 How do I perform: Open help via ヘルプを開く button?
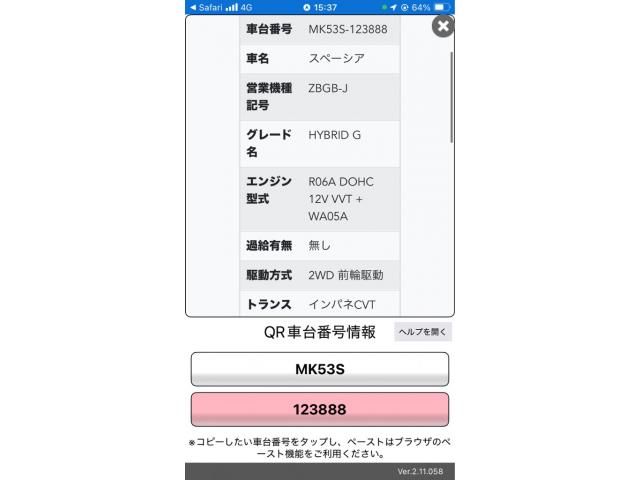pos(423,333)
